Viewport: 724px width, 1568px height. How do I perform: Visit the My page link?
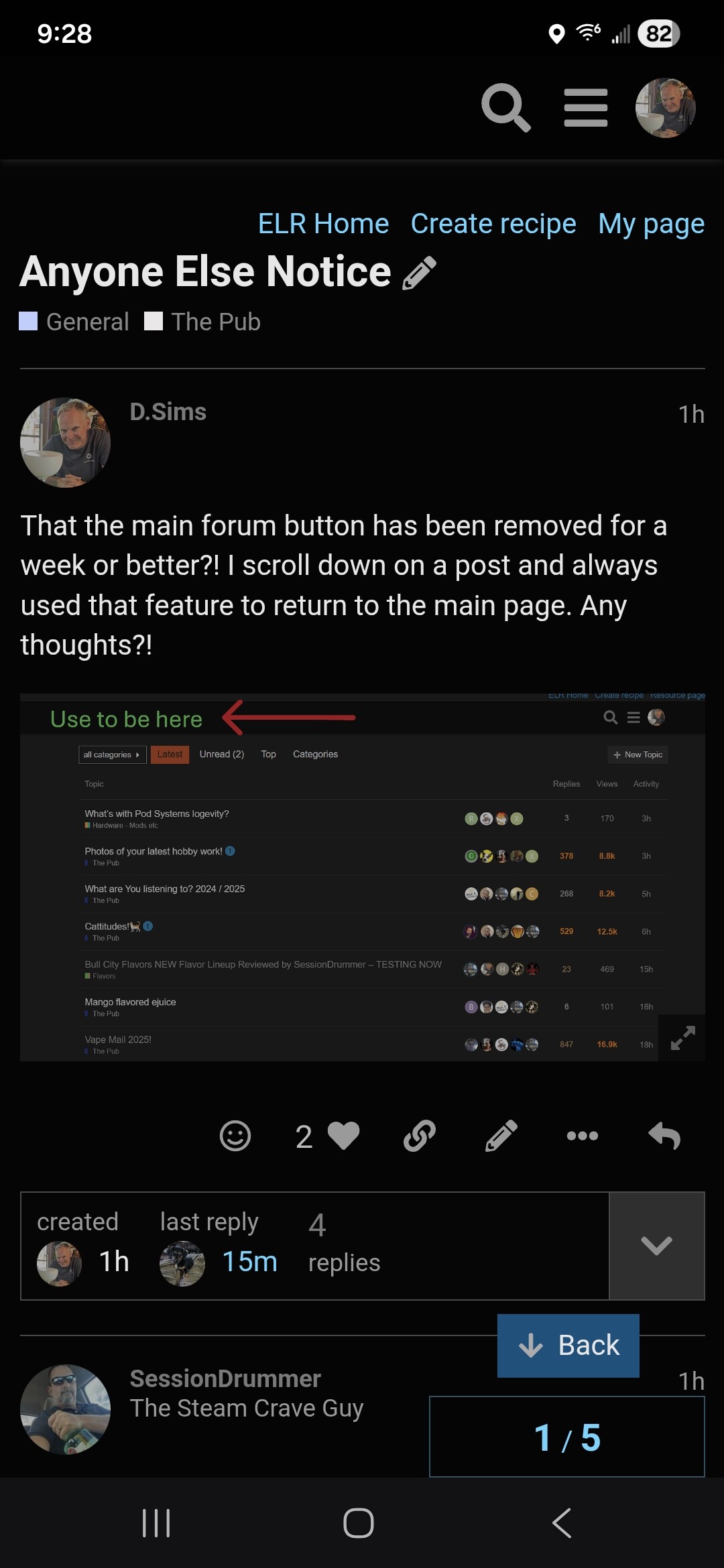(651, 224)
